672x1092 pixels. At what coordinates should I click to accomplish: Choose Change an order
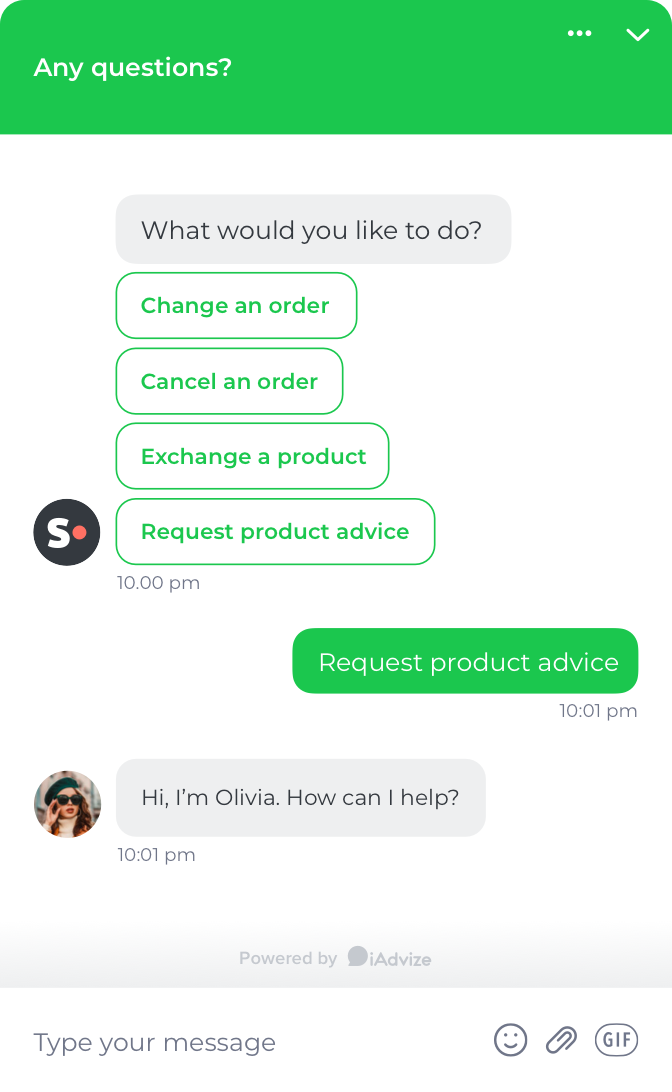(x=236, y=306)
